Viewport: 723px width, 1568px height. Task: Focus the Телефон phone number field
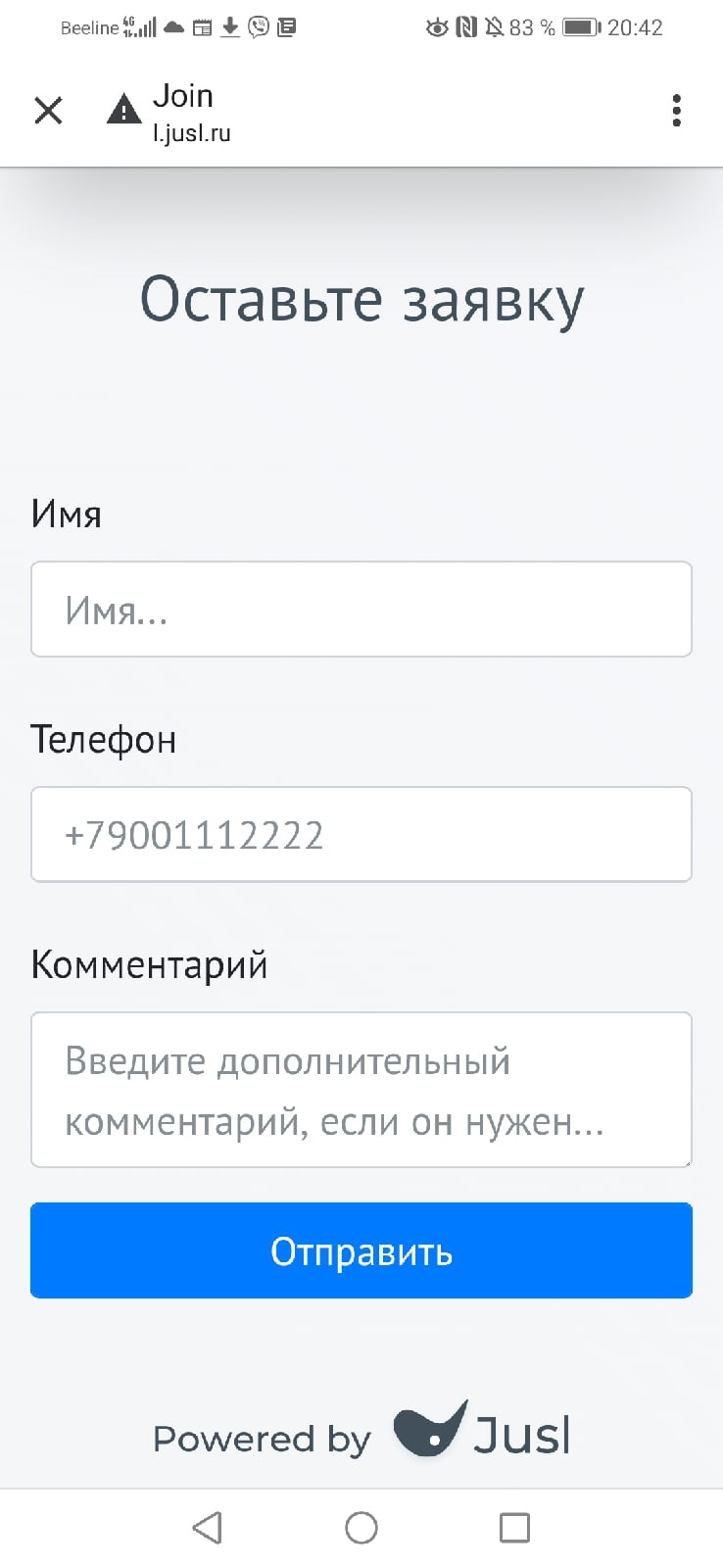(x=361, y=835)
